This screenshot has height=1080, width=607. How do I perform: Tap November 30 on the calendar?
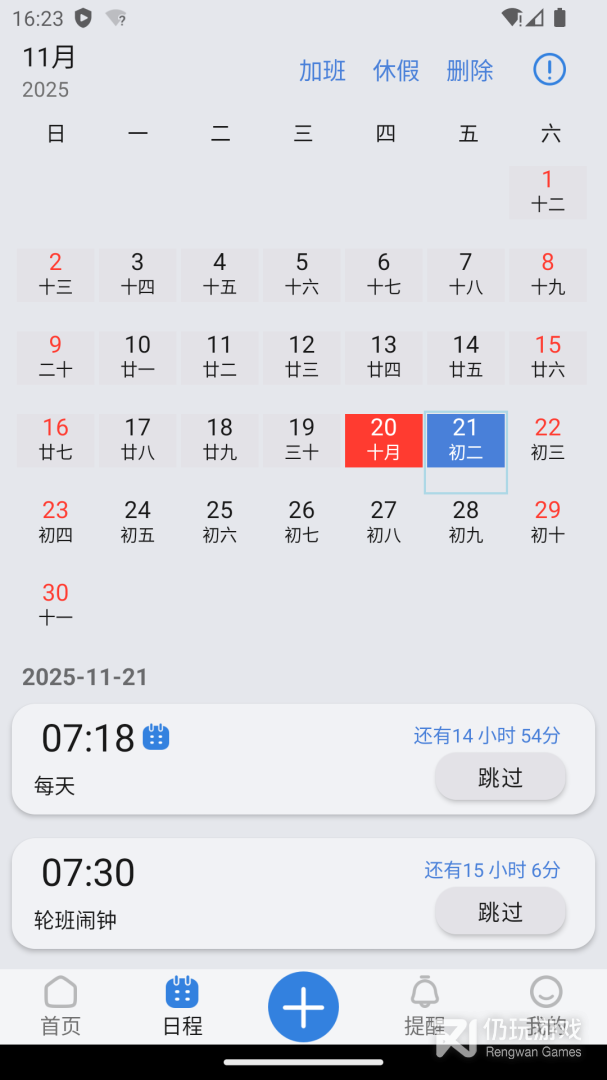56,605
